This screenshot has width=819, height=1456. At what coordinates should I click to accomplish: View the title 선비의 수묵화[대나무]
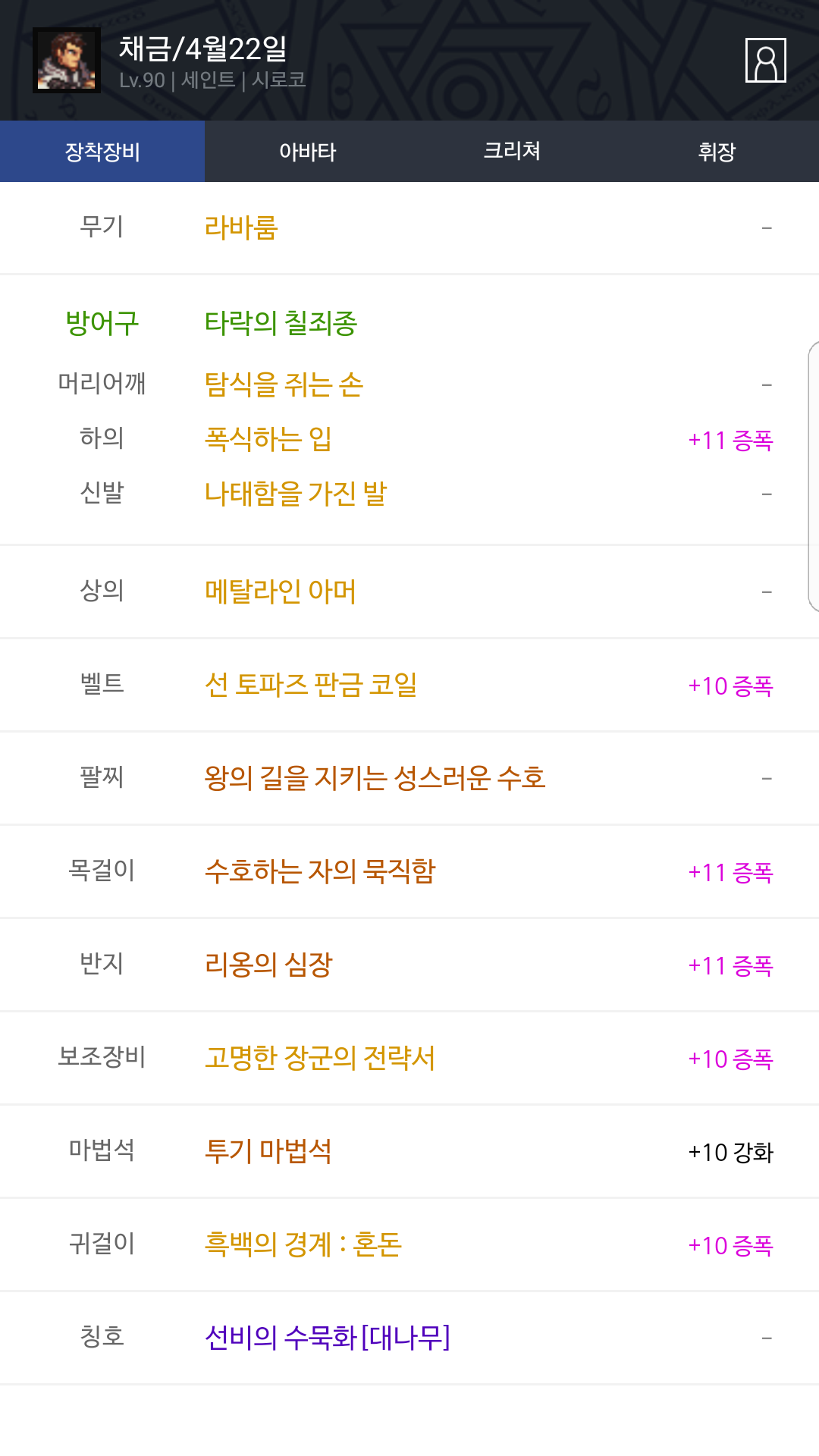pyautogui.click(x=327, y=1338)
